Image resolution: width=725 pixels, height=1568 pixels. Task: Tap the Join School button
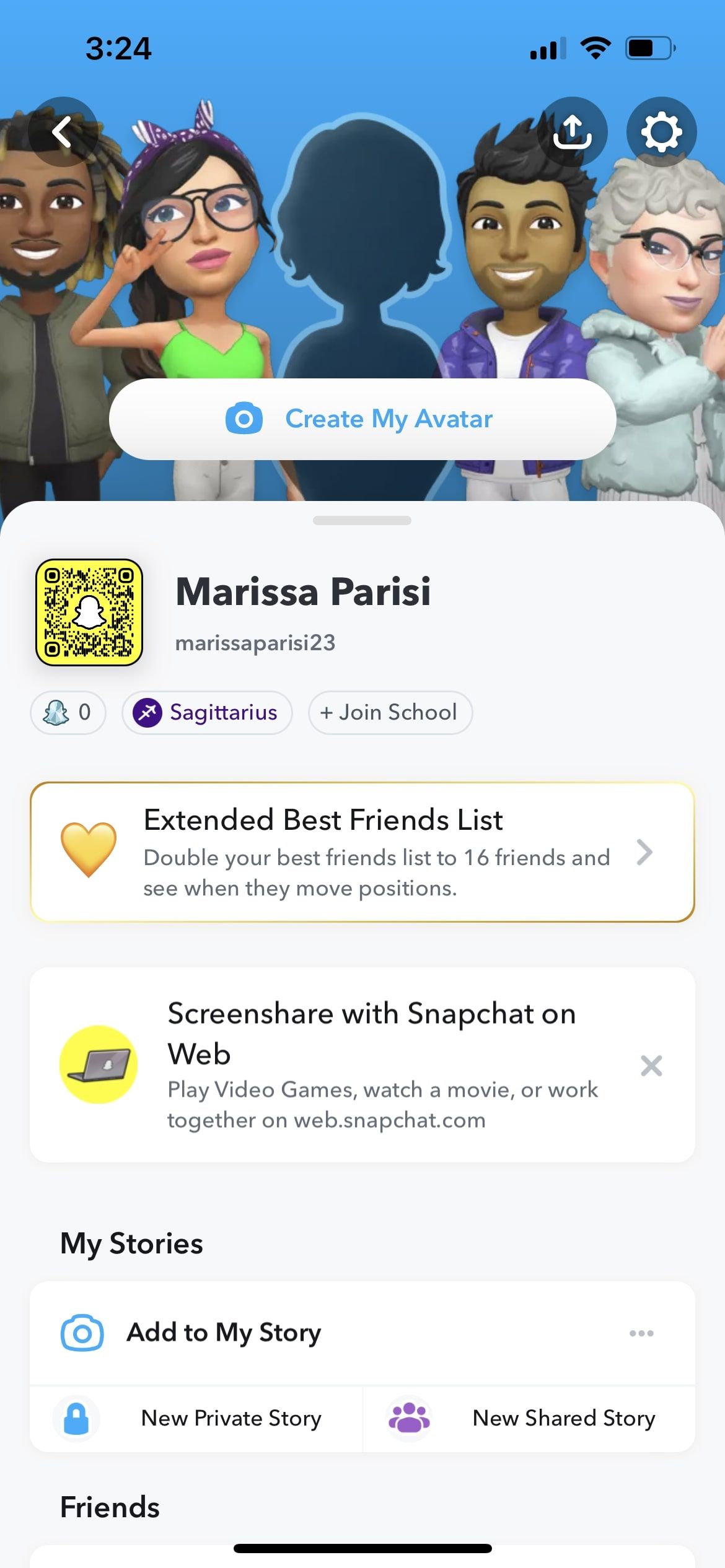coord(390,713)
